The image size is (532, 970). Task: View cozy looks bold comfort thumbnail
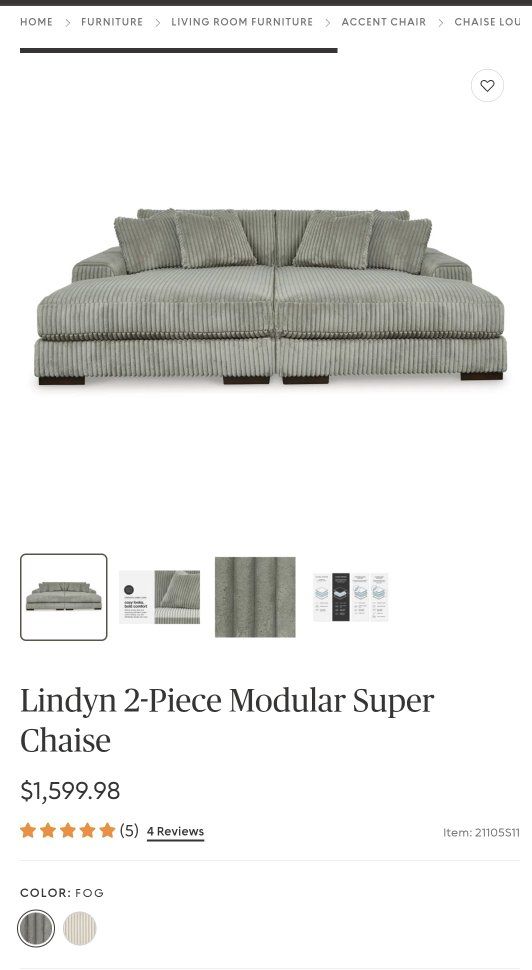click(160, 597)
